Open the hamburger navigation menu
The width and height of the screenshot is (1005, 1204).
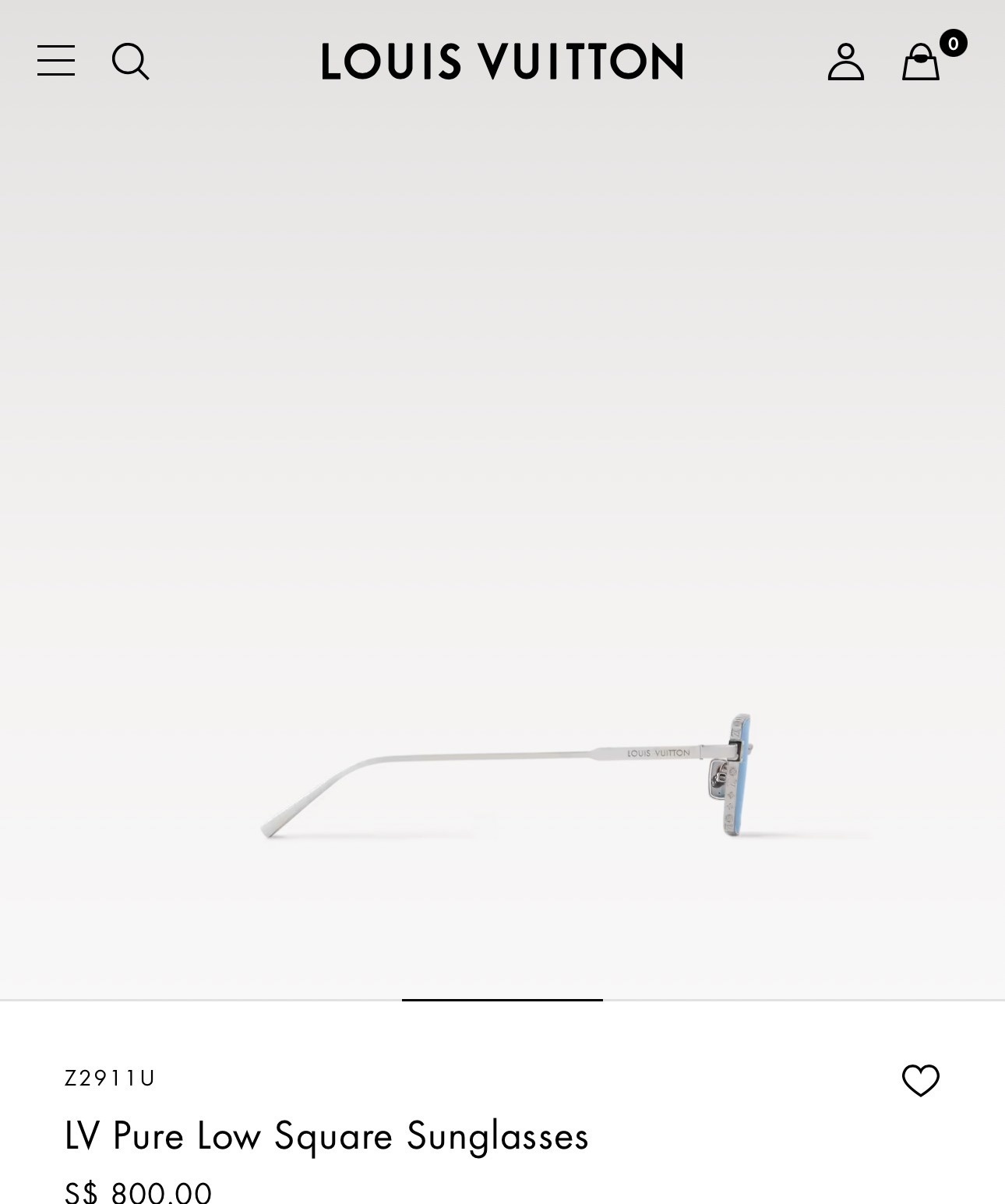tap(56, 61)
